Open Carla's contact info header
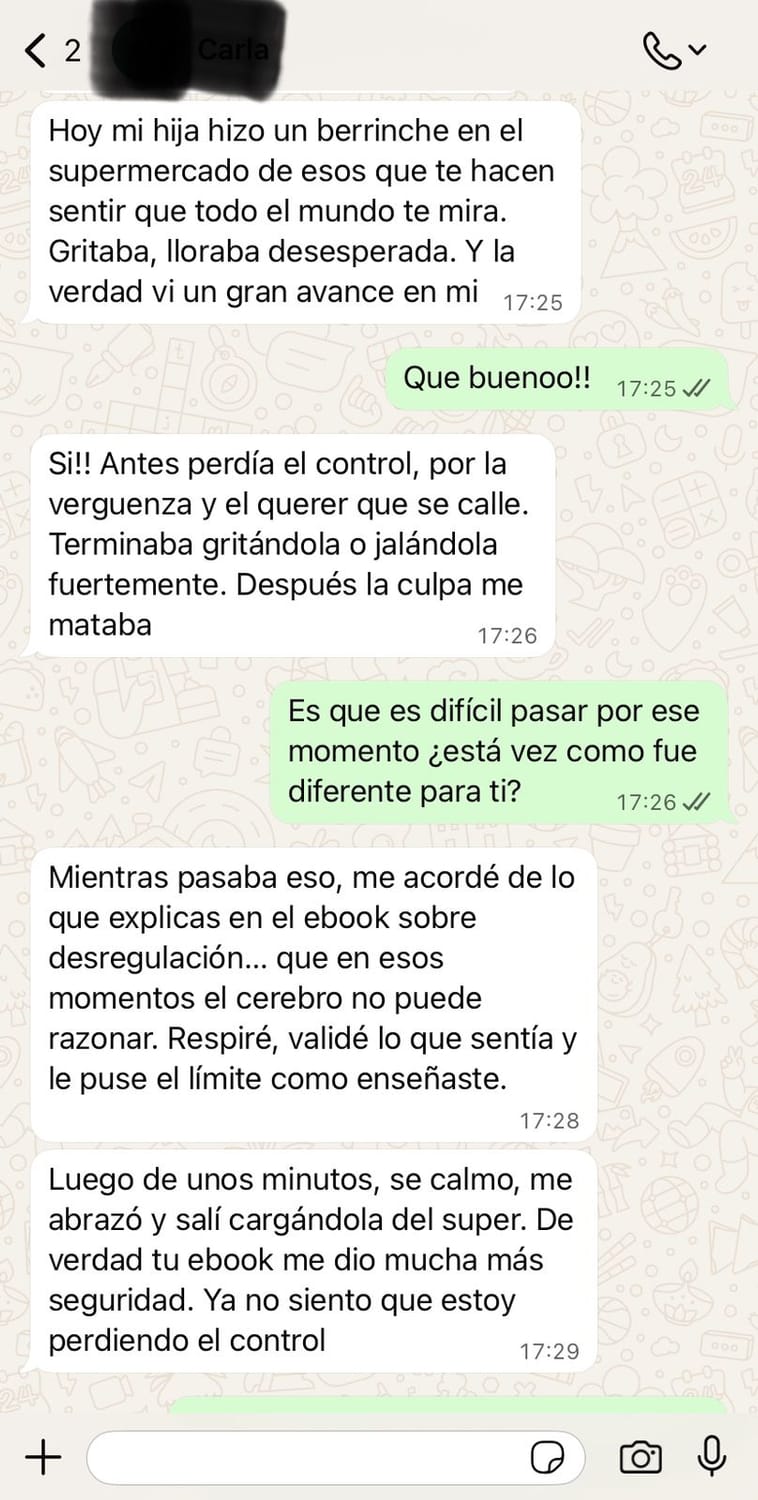The image size is (758, 1500). coord(232,50)
